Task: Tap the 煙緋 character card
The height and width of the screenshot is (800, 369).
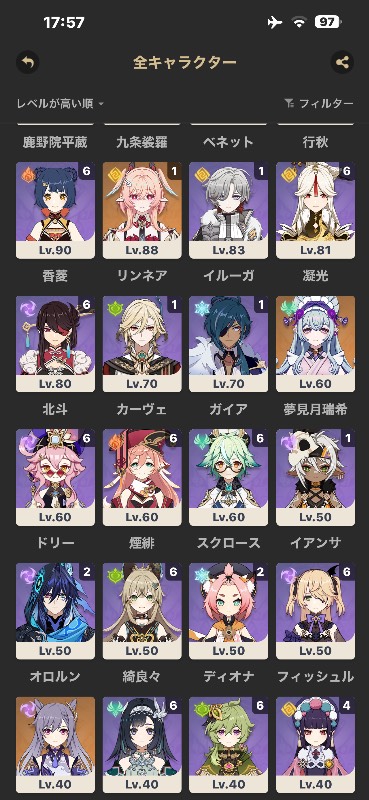Action: pyautogui.click(x=142, y=478)
